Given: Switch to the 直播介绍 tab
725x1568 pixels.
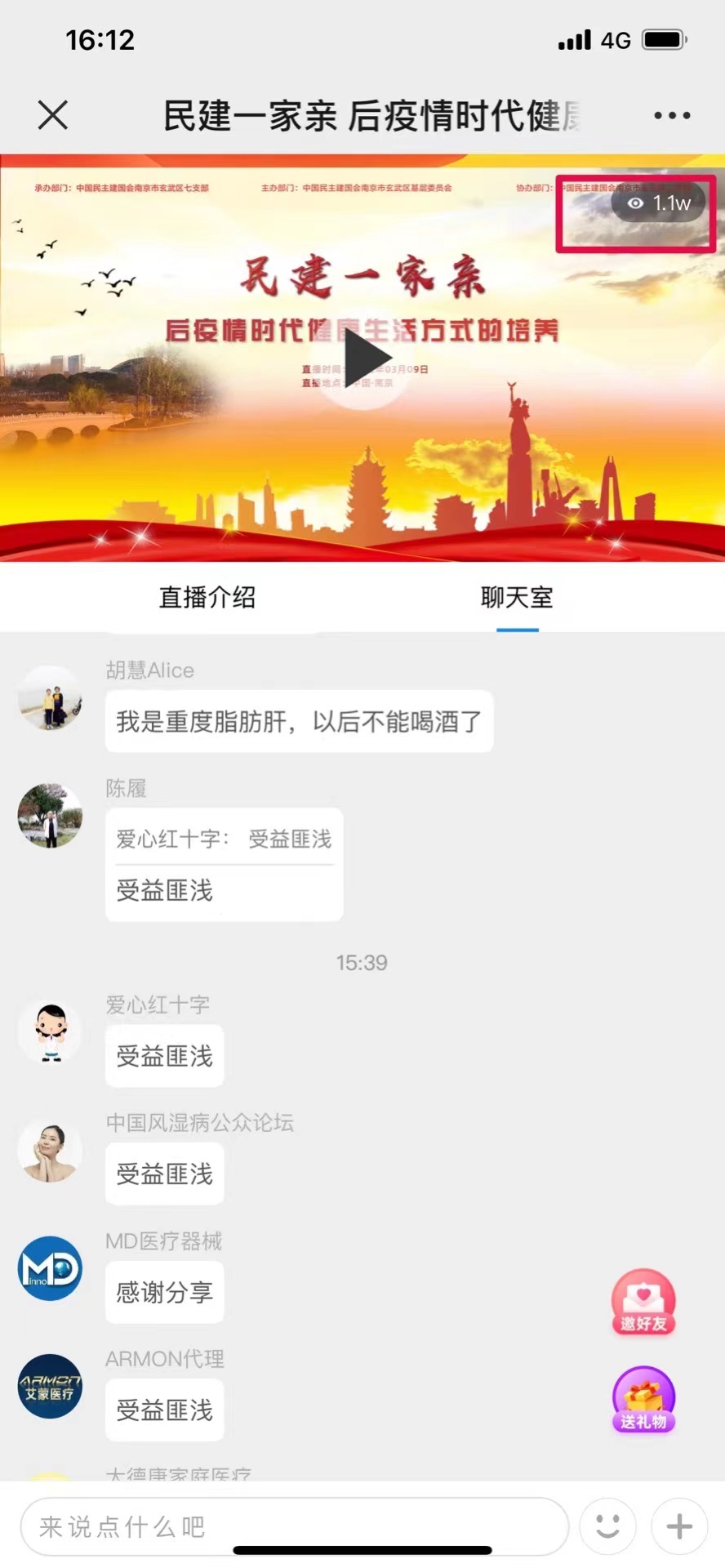Looking at the screenshot, I should click(207, 597).
